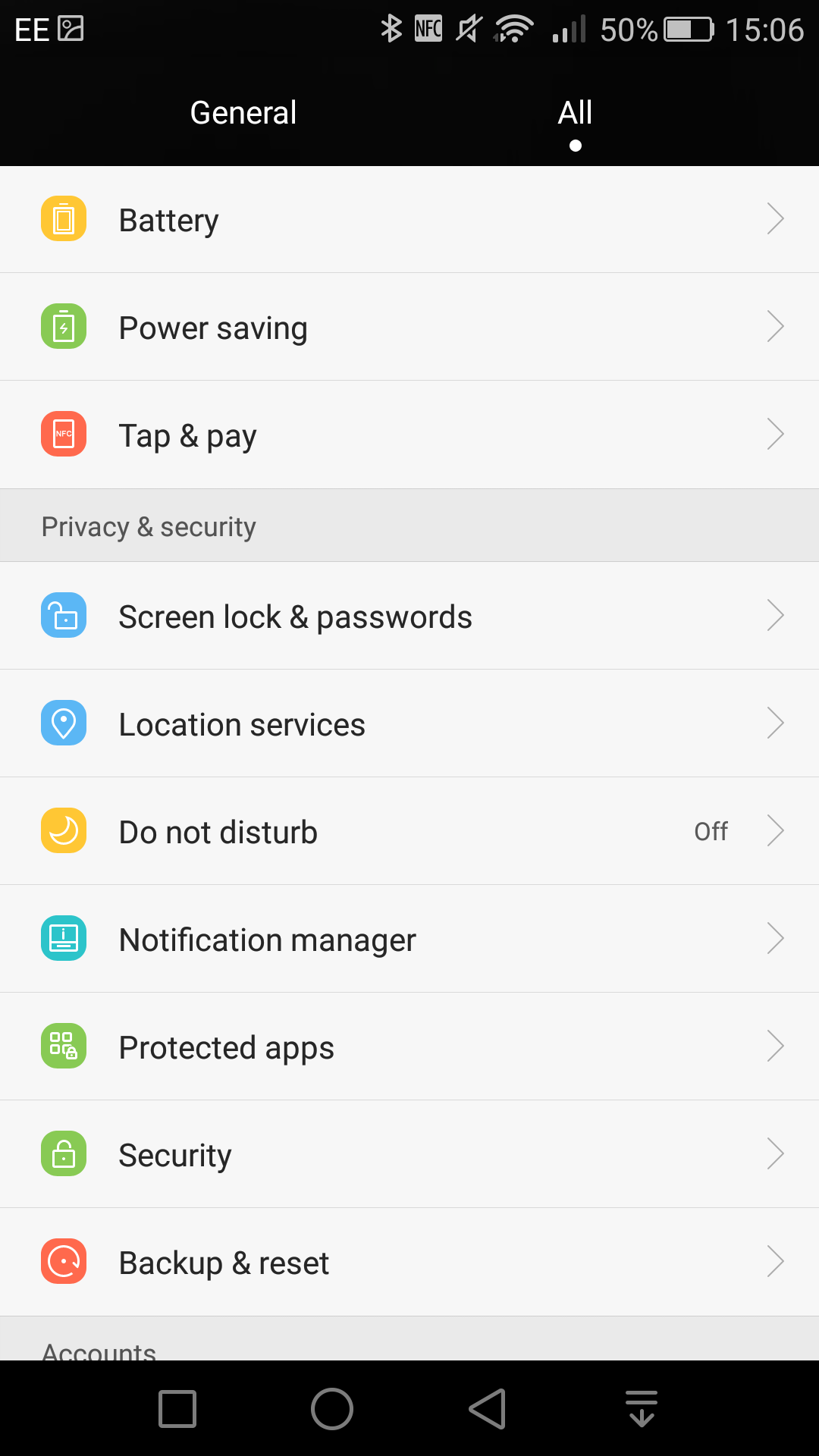This screenshot has height=1456, width=819.
Task: Open recent apps from navigation bar
Action: [177, 1409]
